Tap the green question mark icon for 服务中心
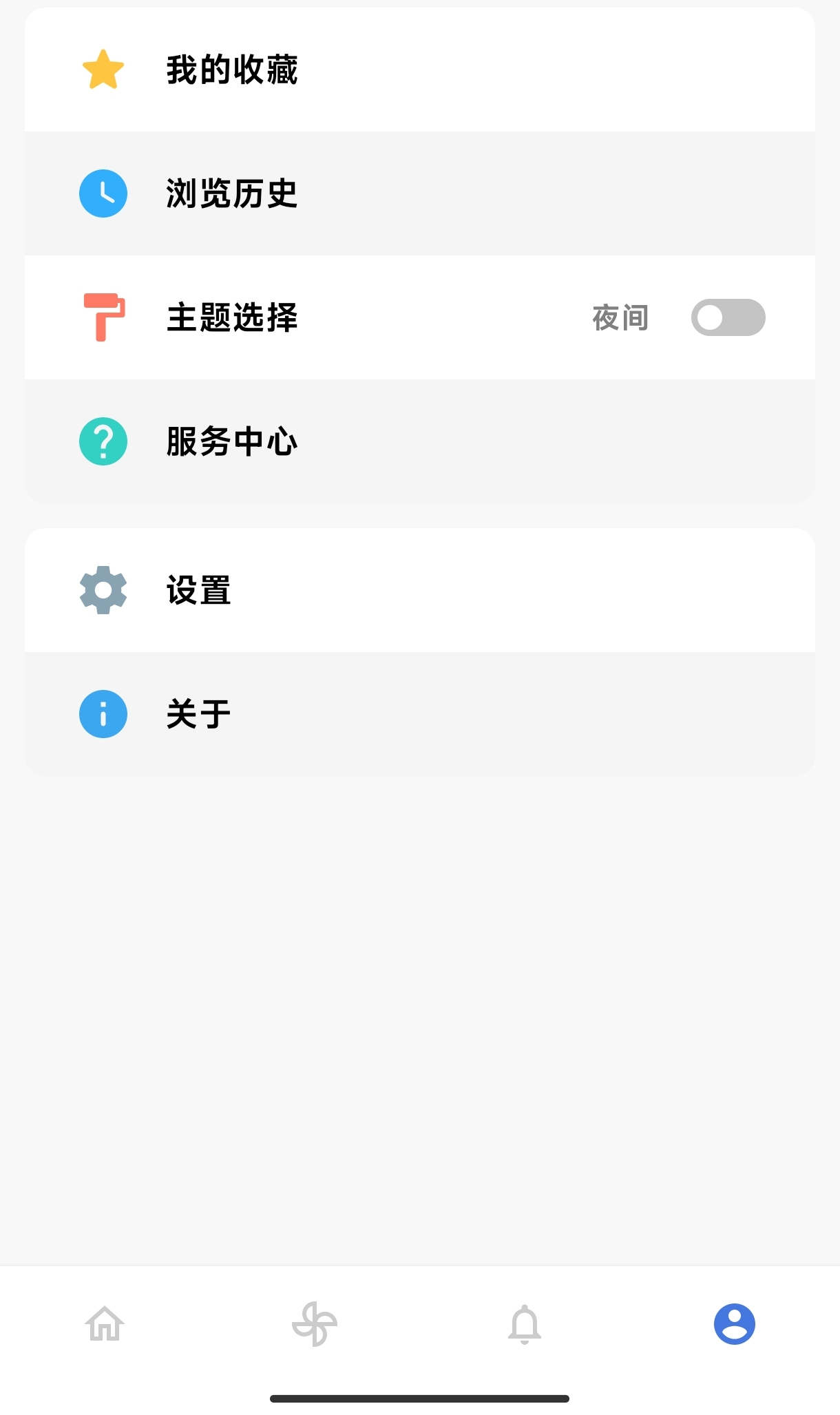Screen dimensions: 840x1415 click(x=102, y=441)
